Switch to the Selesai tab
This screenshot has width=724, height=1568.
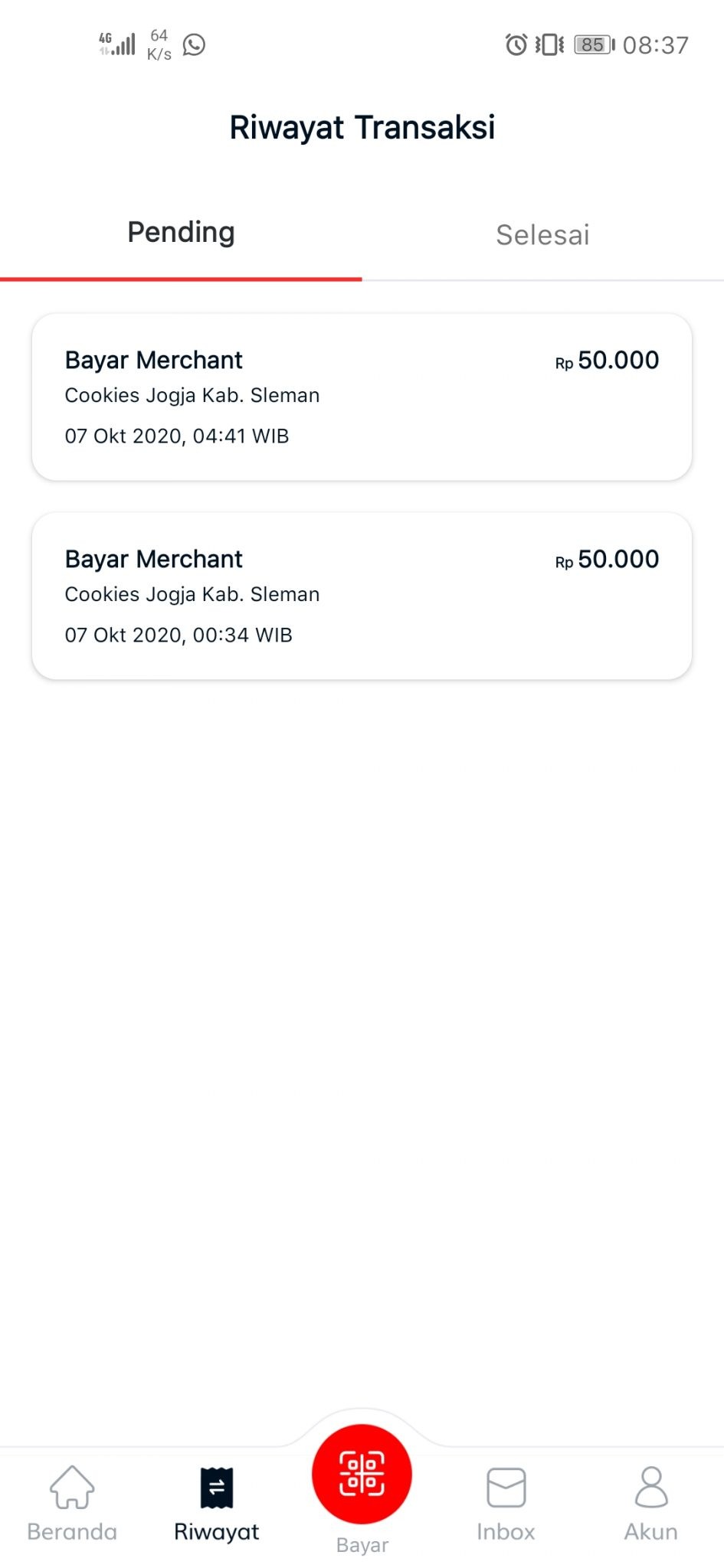pos(542,234)
